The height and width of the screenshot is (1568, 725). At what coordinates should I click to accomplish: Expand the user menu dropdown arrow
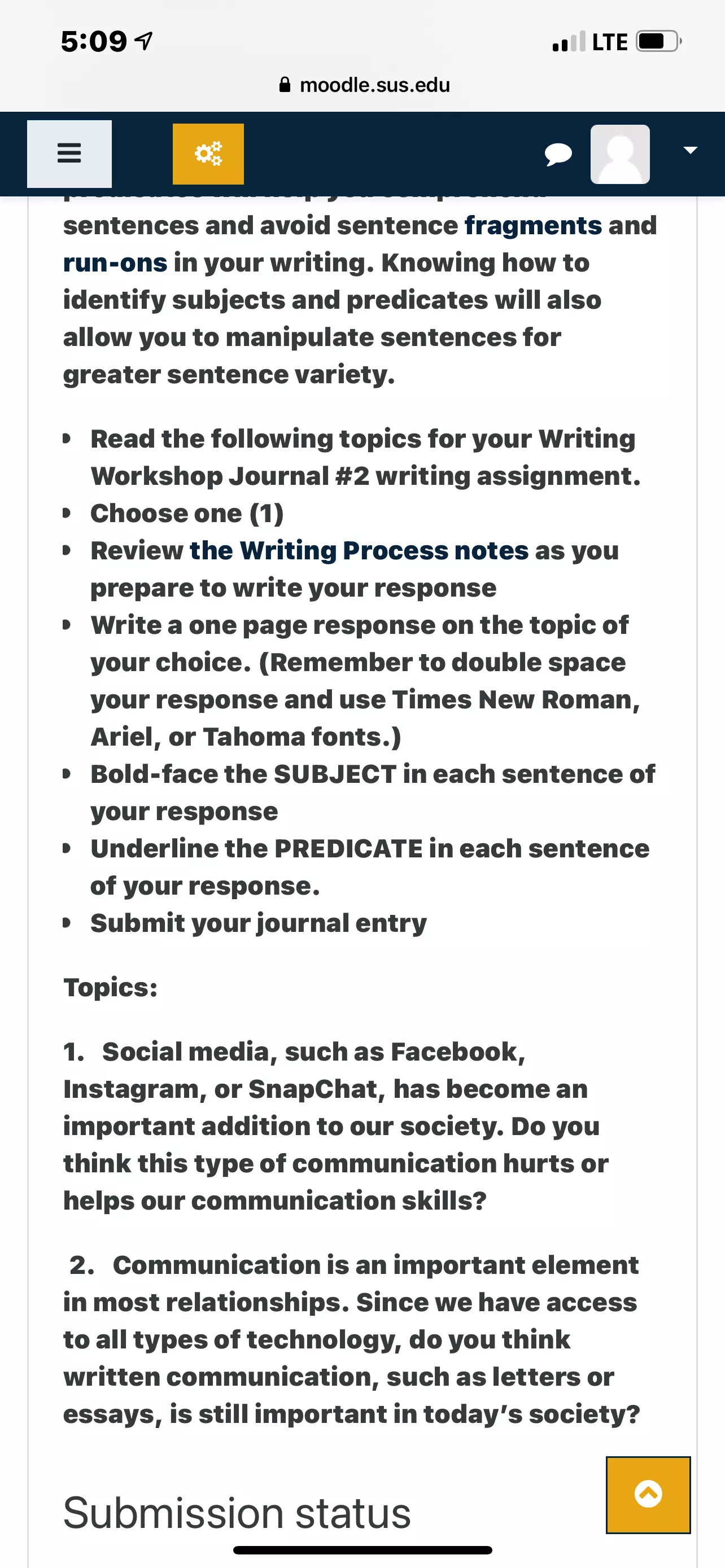pyautogui.click(x=689, y=150)
